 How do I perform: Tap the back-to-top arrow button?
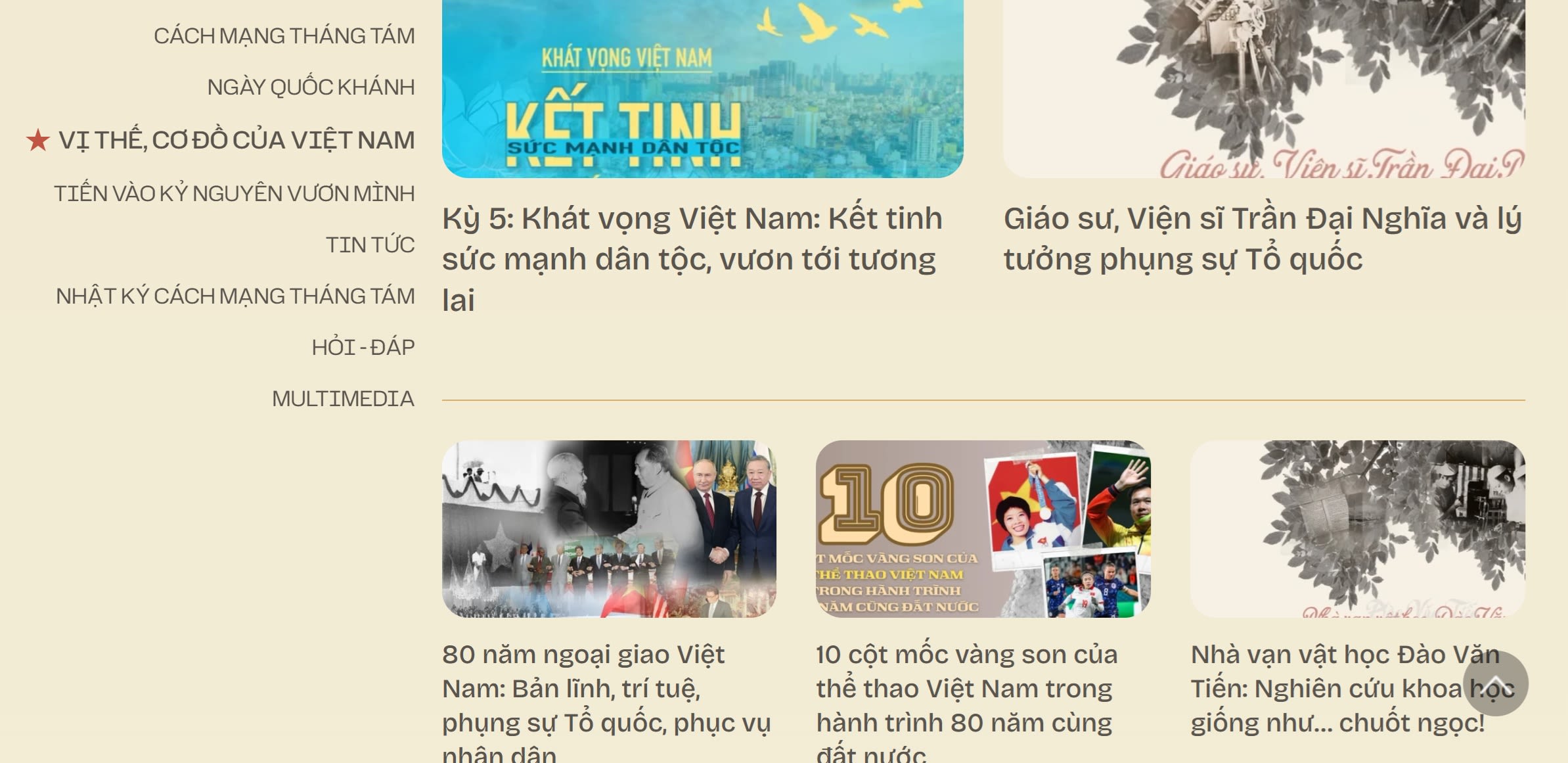1495,683
